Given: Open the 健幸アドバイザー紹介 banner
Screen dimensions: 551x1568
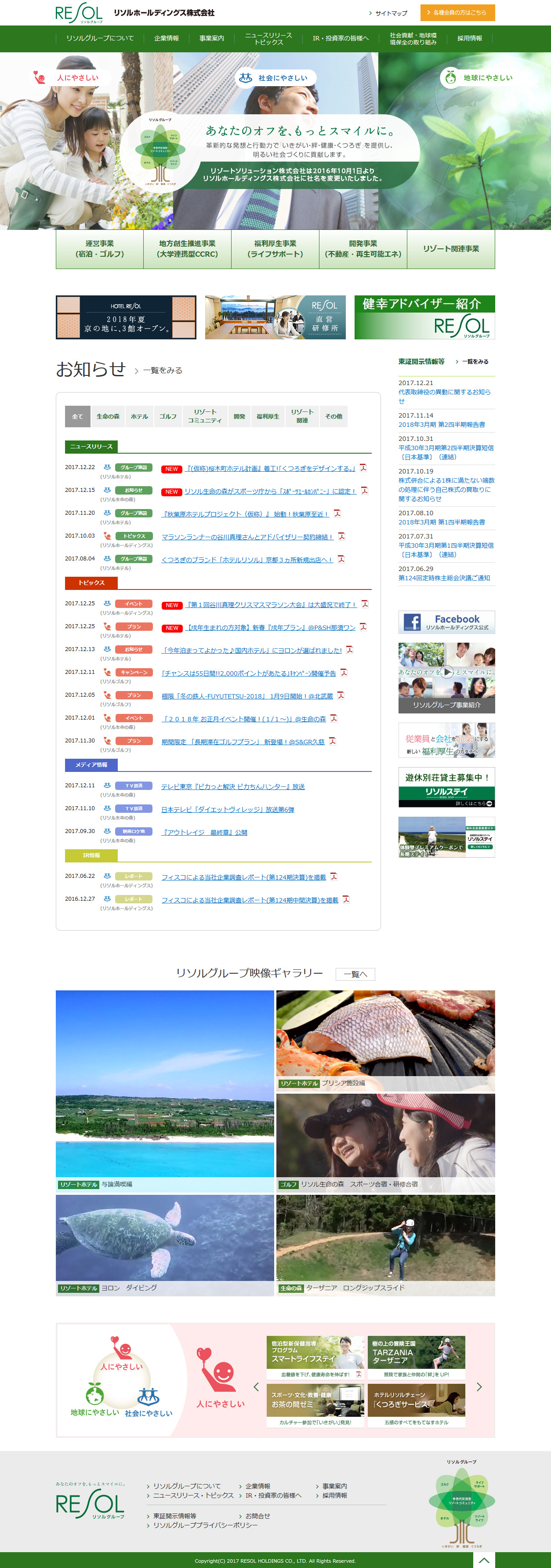Looking at the screenshot, I should coord(424,317).
